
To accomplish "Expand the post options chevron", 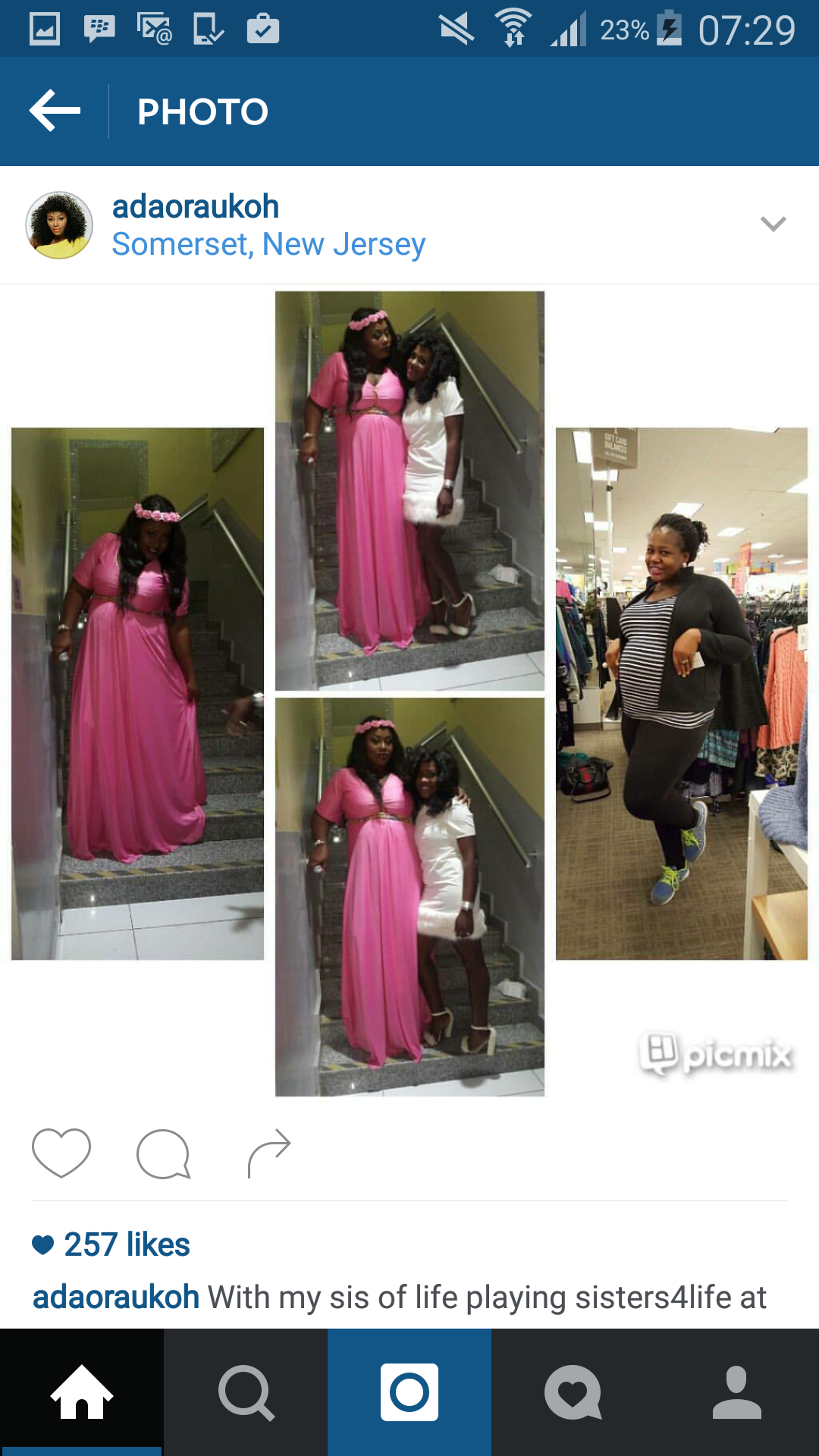I will [x=773, y=224].
